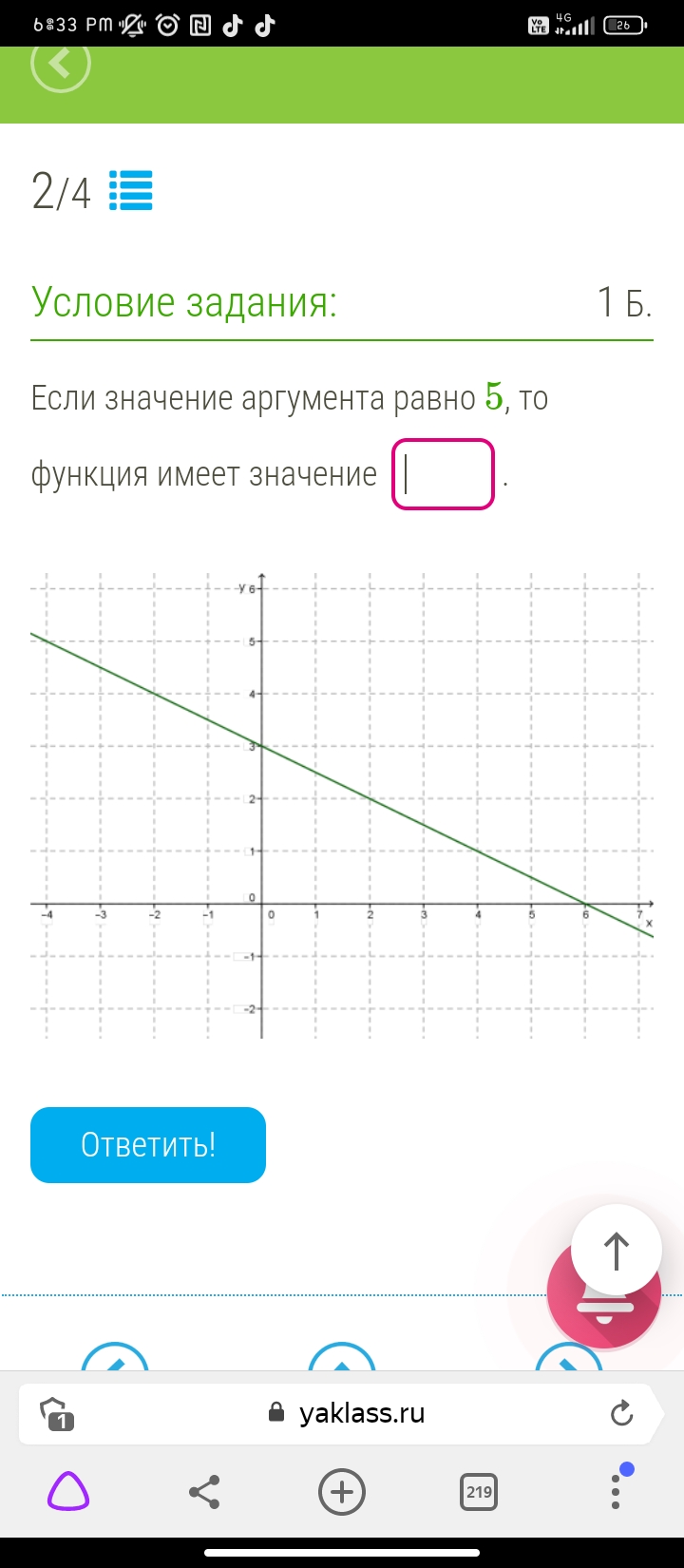Screen dimensions: 684x1568
Task: Open the browser overflow menu
Action: (x=616, y=1492)
